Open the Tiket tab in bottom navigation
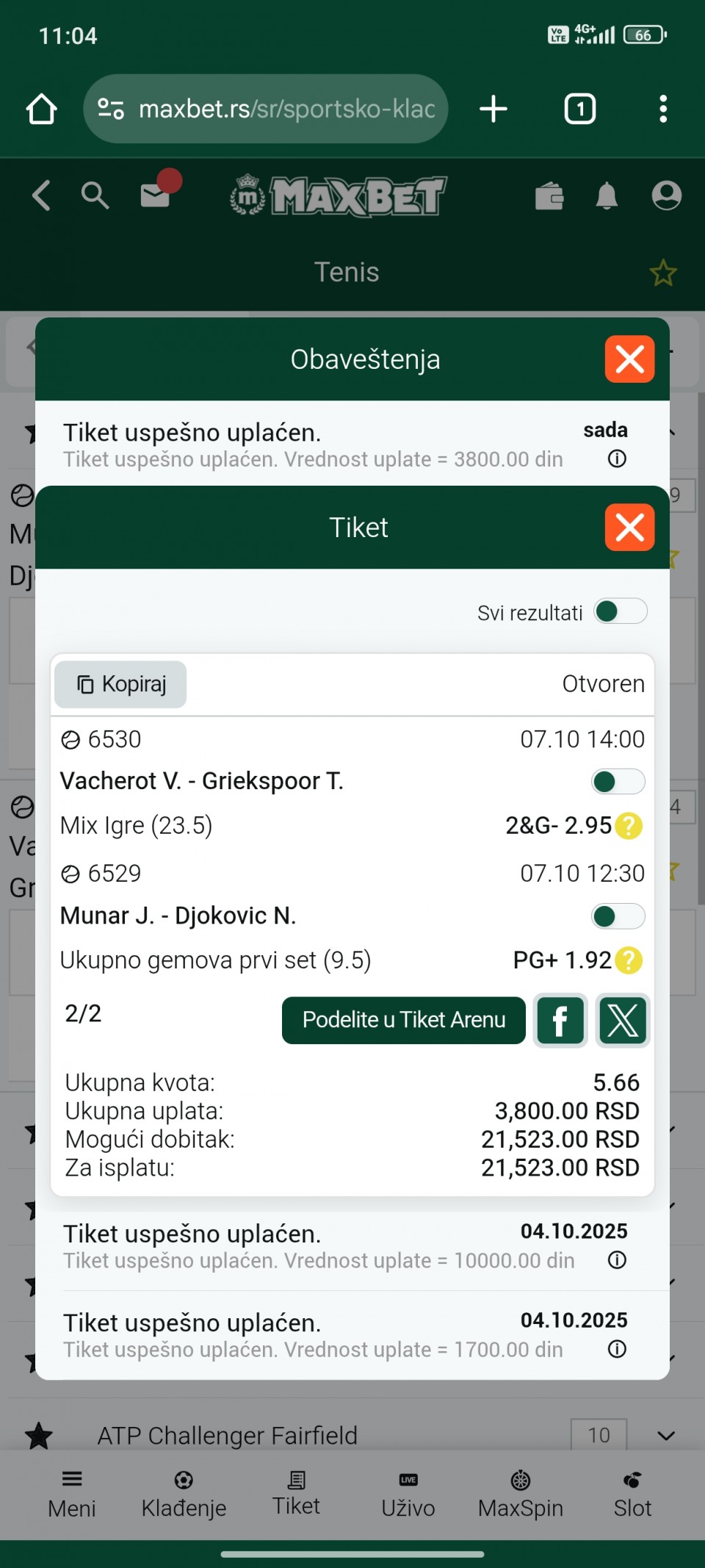705x1568 pixels. click(x=297, y=1494)
